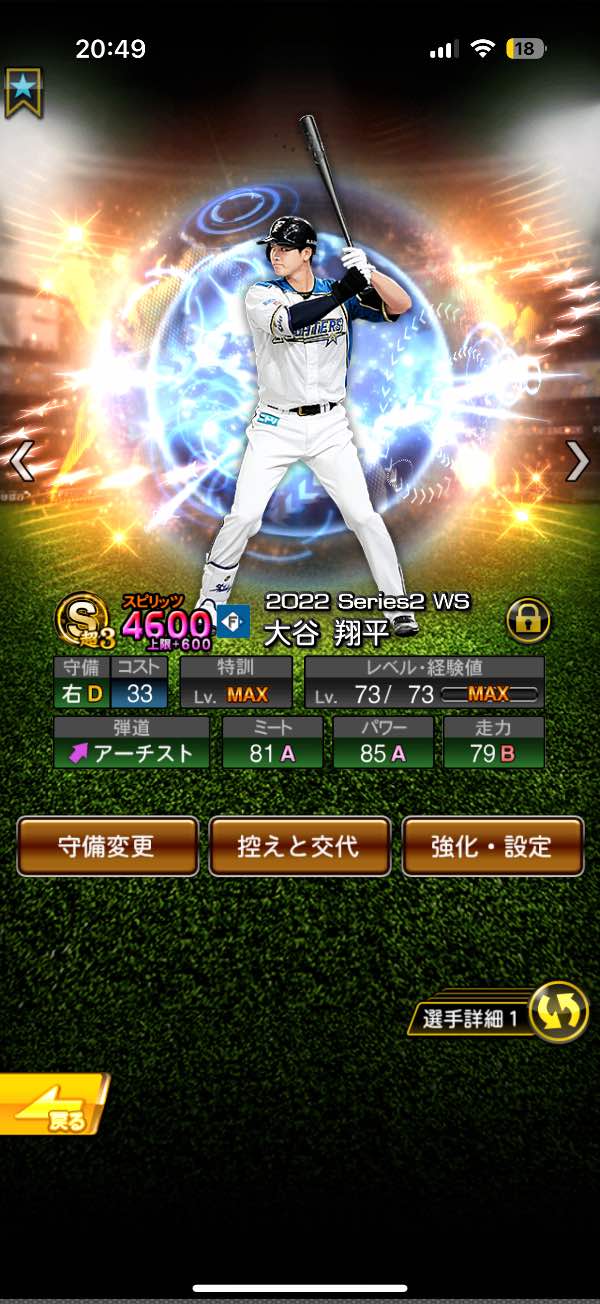Screen dimensions: 600x1304
Task: Switch the 選手詳細 1 detail view
Action: (558, 1013)
